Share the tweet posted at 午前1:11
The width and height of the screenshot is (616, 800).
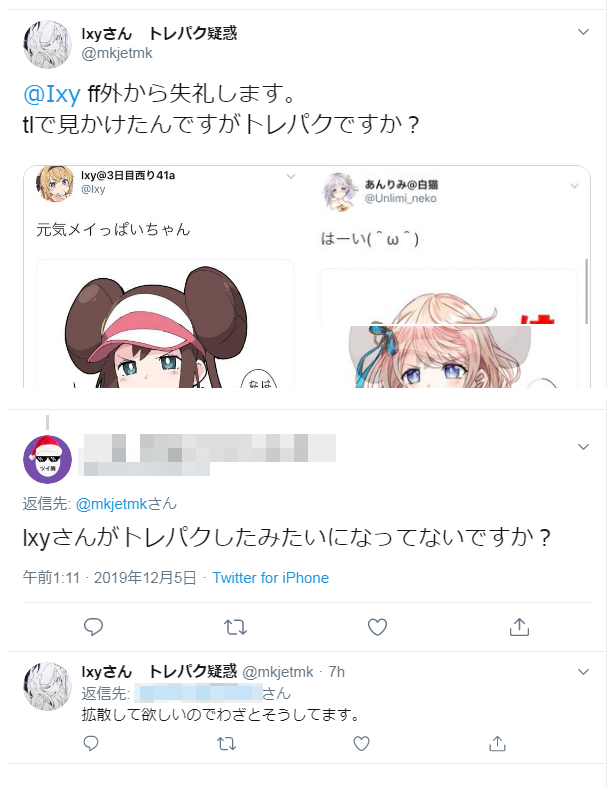[x=519, y=628]
